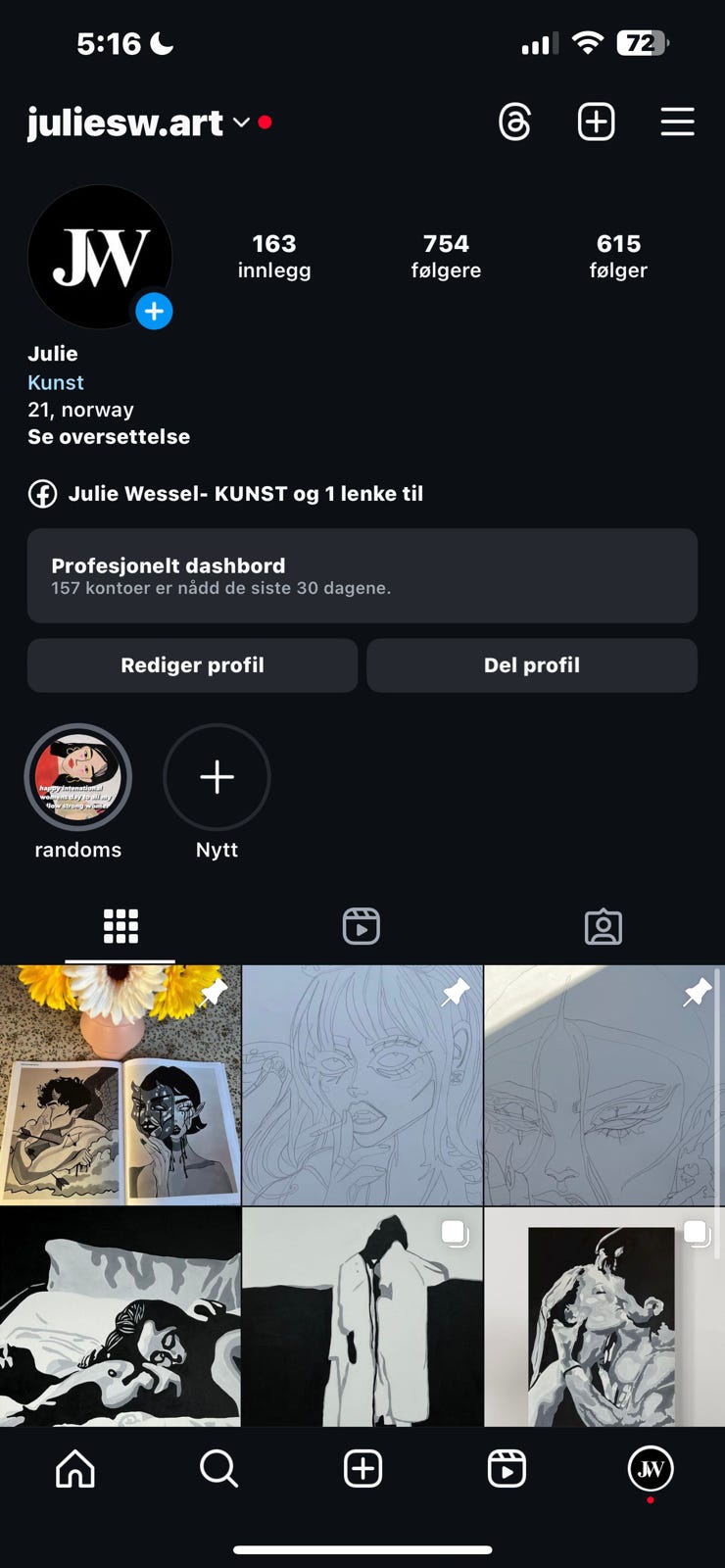
Task: Open the tagged photos tab icon
Action: click(604, 925)
